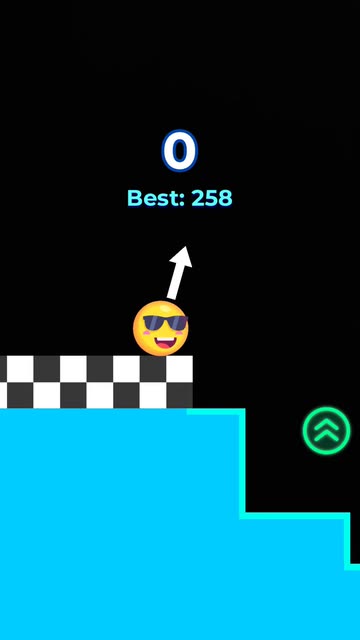Tap the green double-chevron jump button
Screen dimensions: 360x640
[326, 431]
